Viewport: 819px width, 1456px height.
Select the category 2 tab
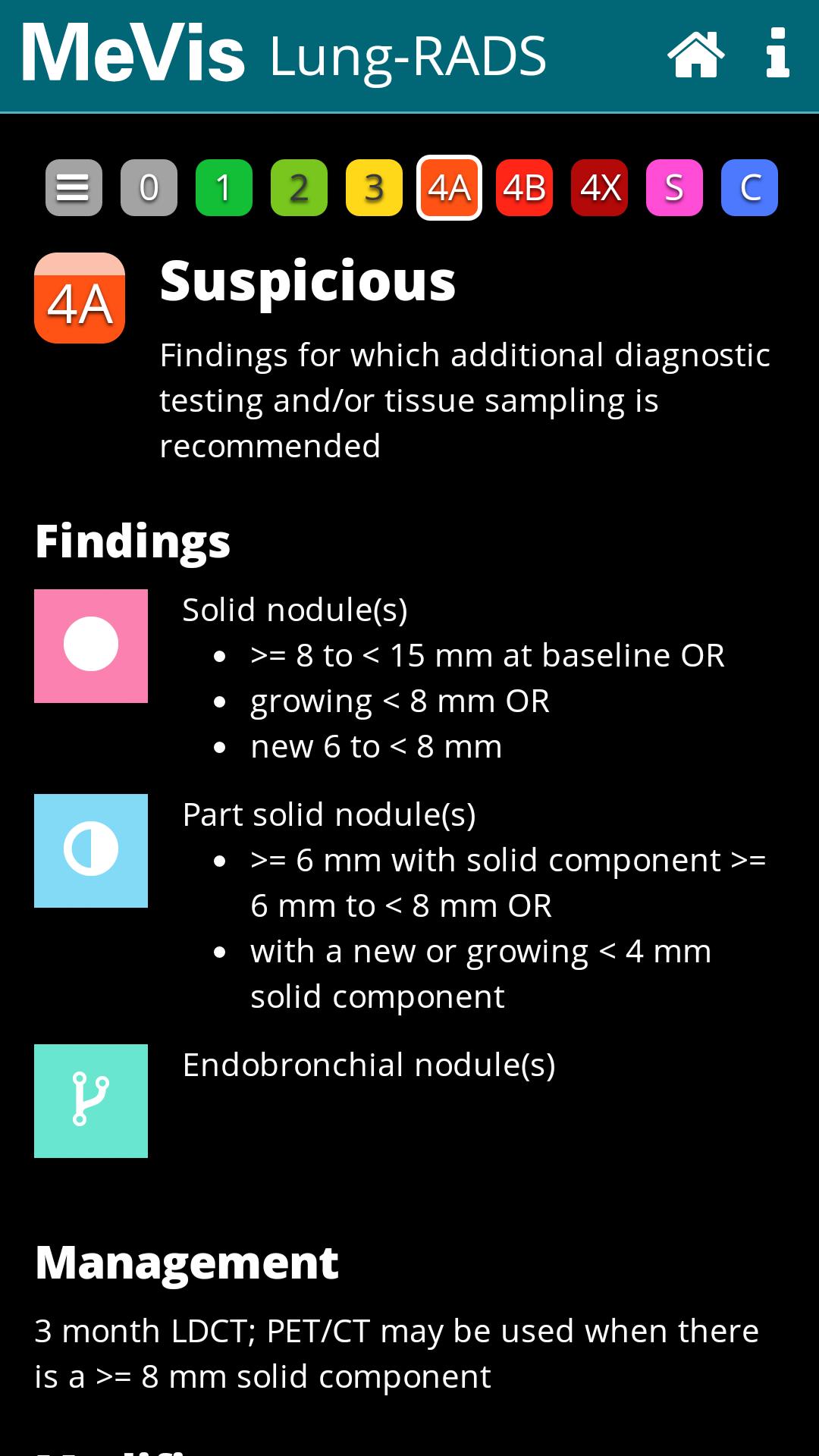(299, 188)
